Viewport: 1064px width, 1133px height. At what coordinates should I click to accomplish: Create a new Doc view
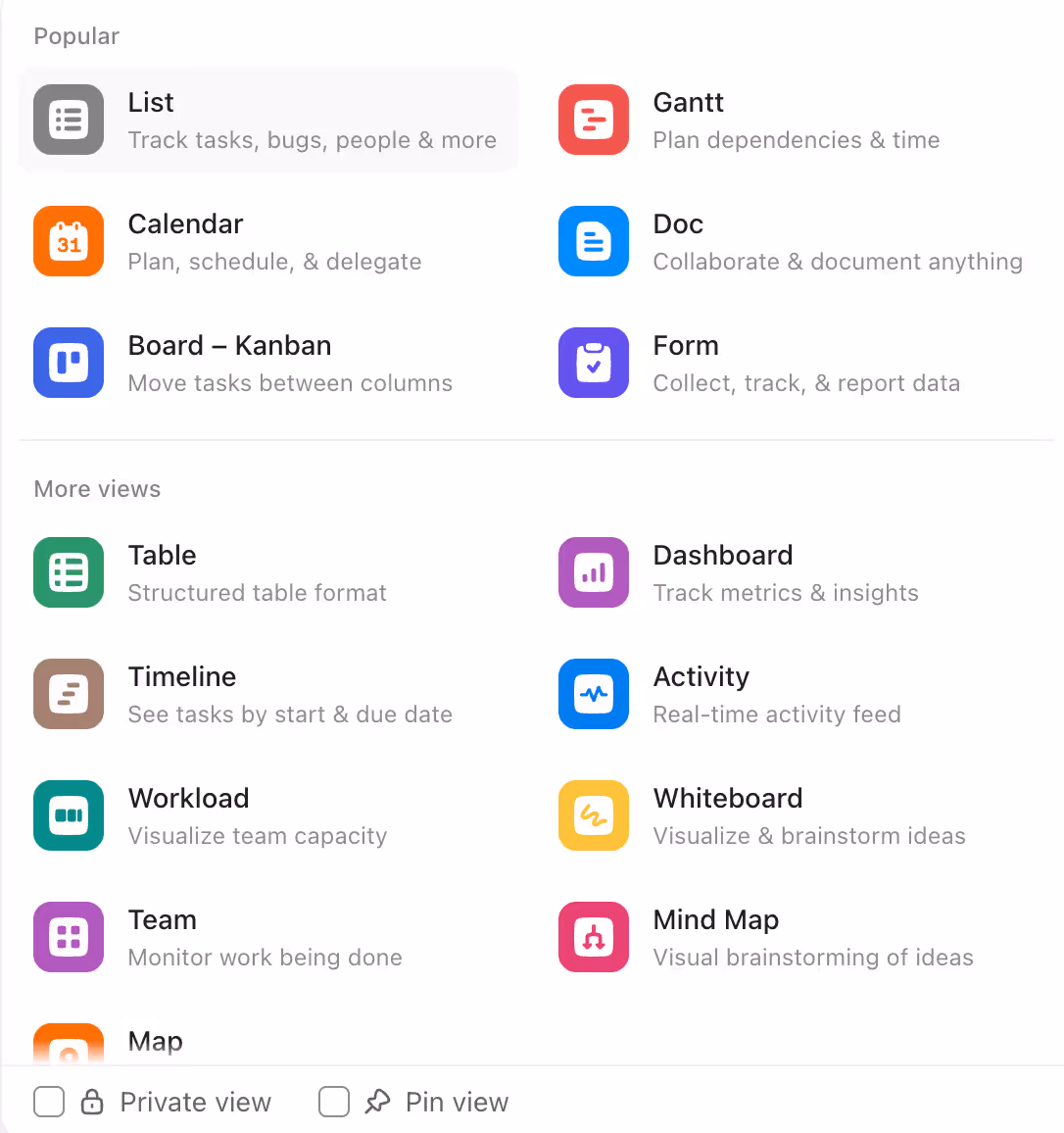[x=790, y=242]
